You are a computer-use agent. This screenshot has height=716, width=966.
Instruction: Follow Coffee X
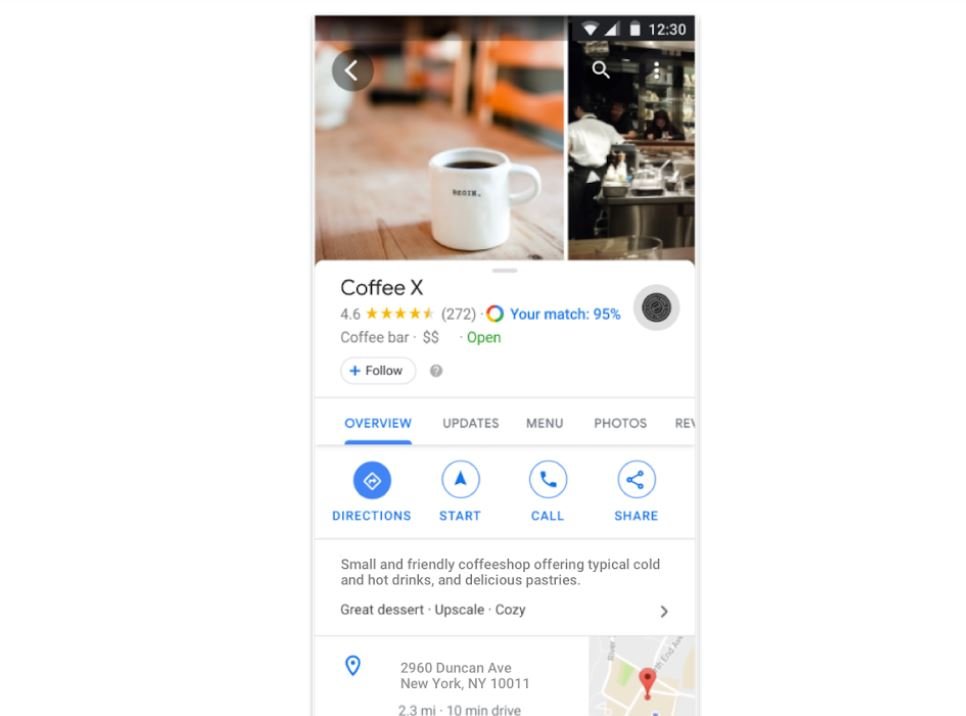click(x=377, y=371)
